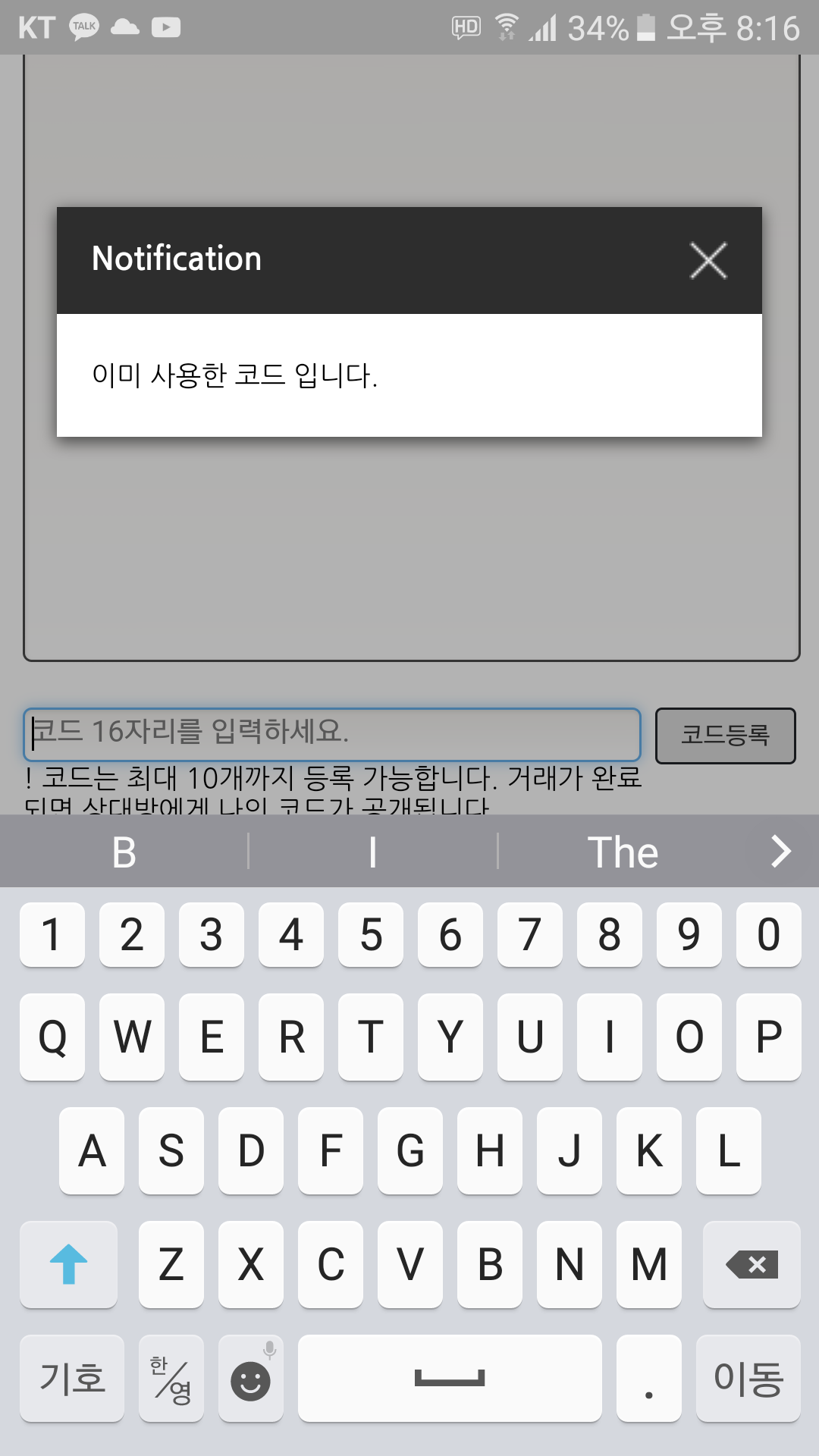Close the Notification dialog

[708, 261]
